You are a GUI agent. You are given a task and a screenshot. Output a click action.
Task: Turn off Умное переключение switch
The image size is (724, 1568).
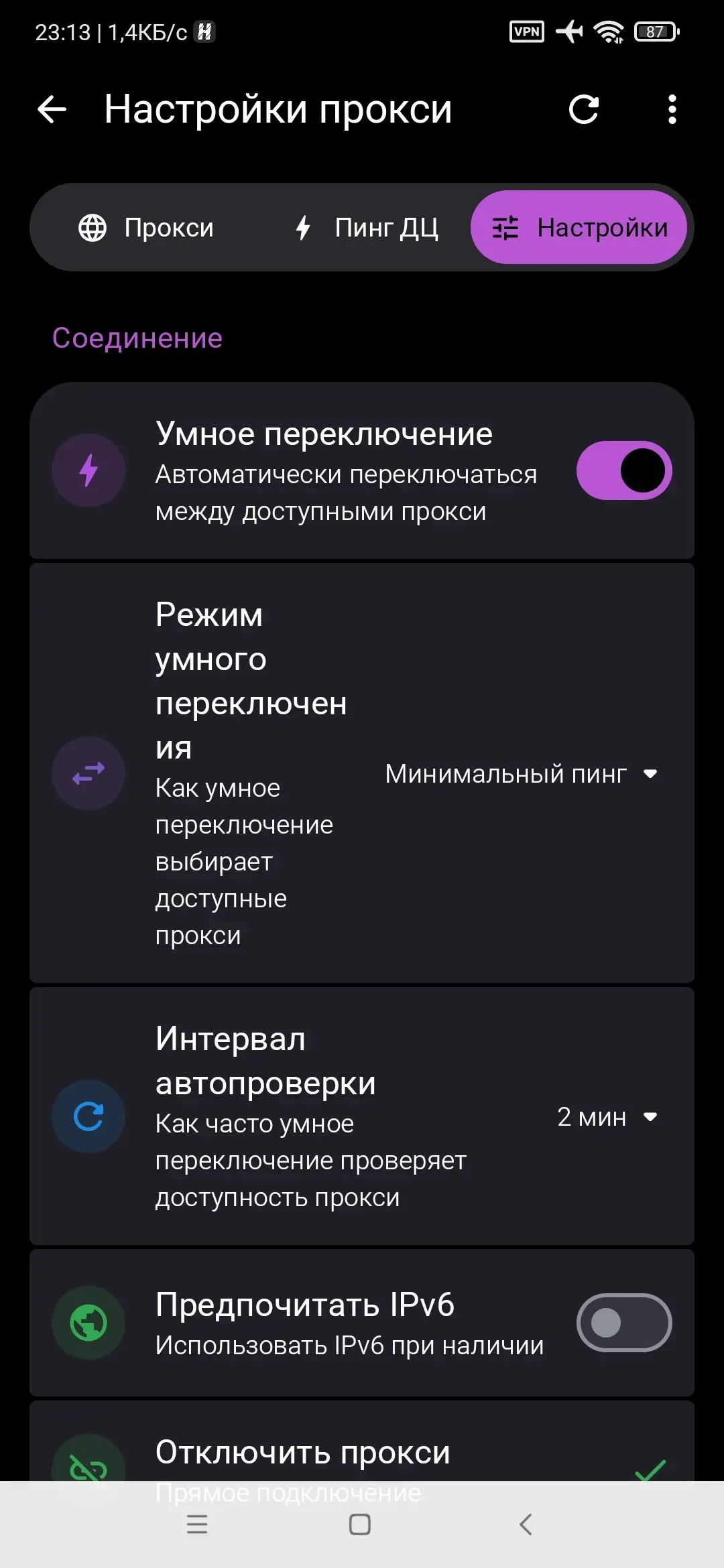click(624, 470)
